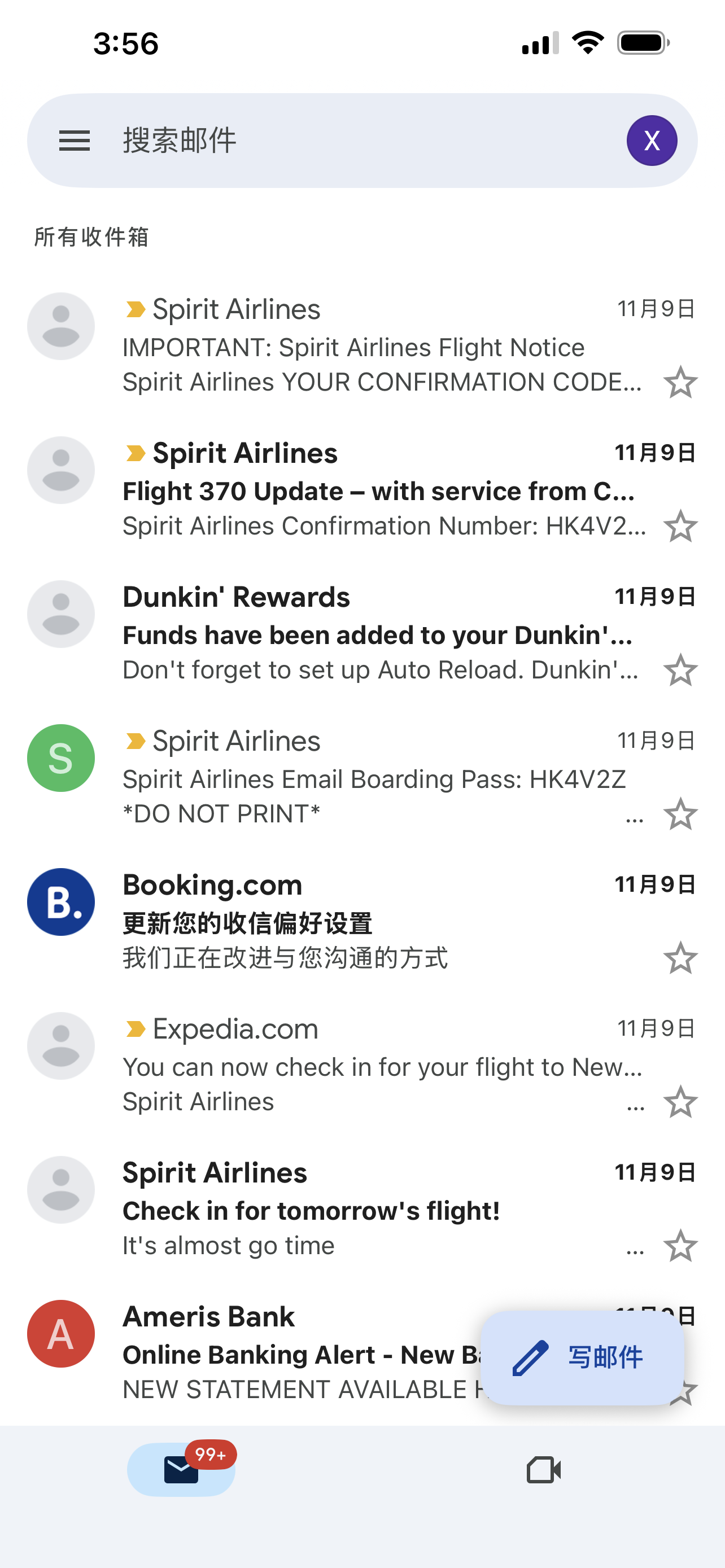Switch to the Meet video tab
Screen dimensions: 725x1568
pyautogui.click(x=544, y=1470)
